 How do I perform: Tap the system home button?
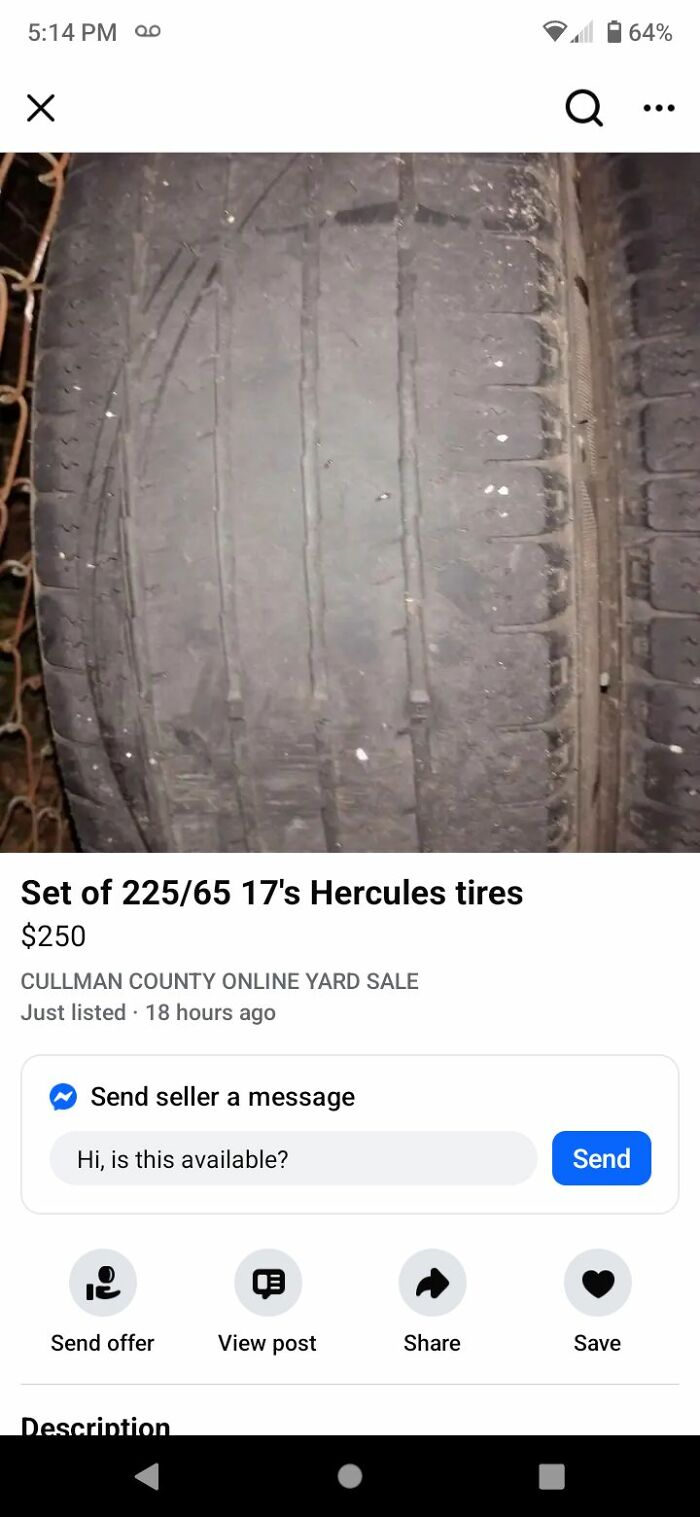pyautogui.click(x=350, y=1476)
